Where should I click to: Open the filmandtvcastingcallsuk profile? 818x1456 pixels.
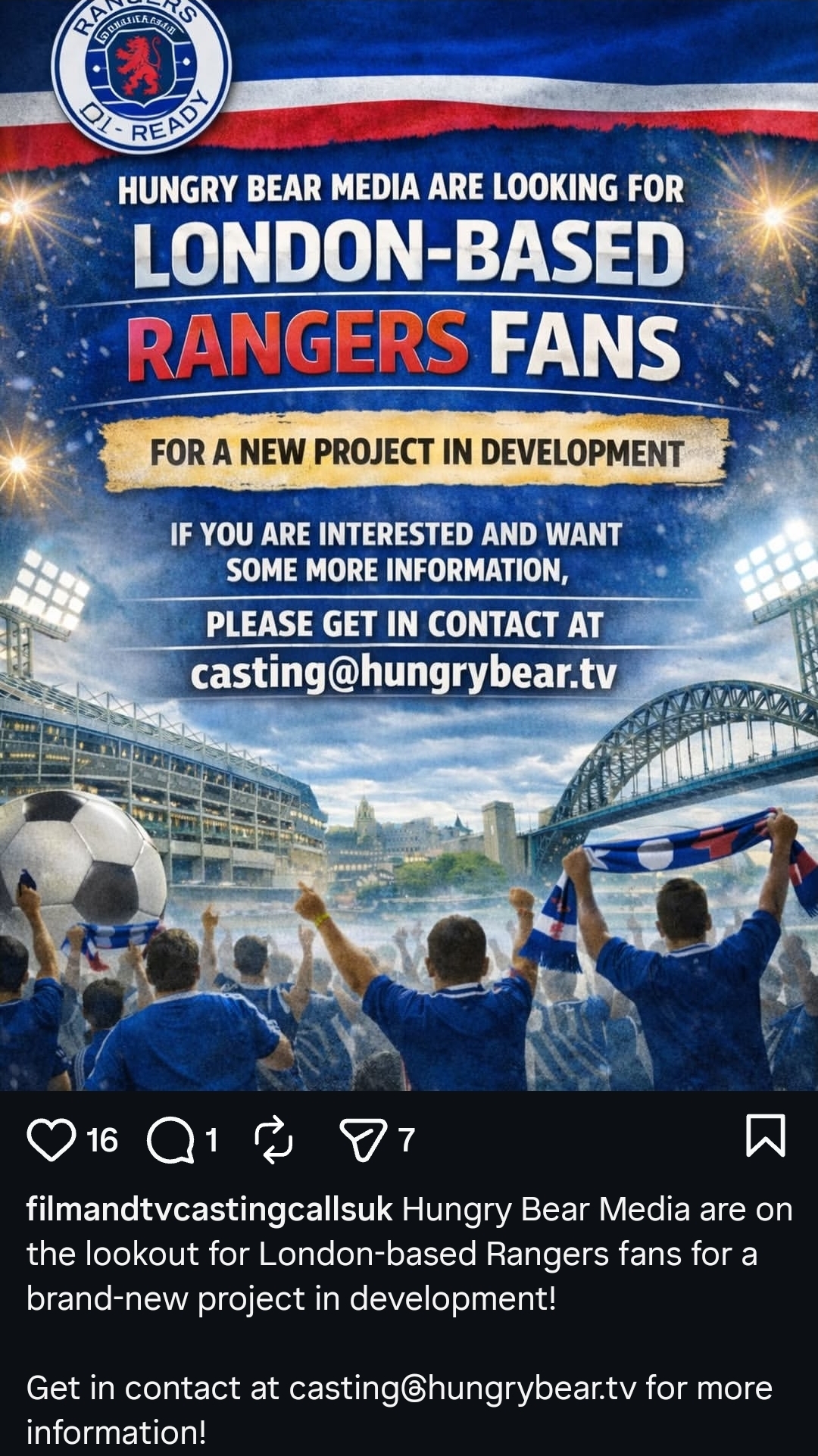209,1210
